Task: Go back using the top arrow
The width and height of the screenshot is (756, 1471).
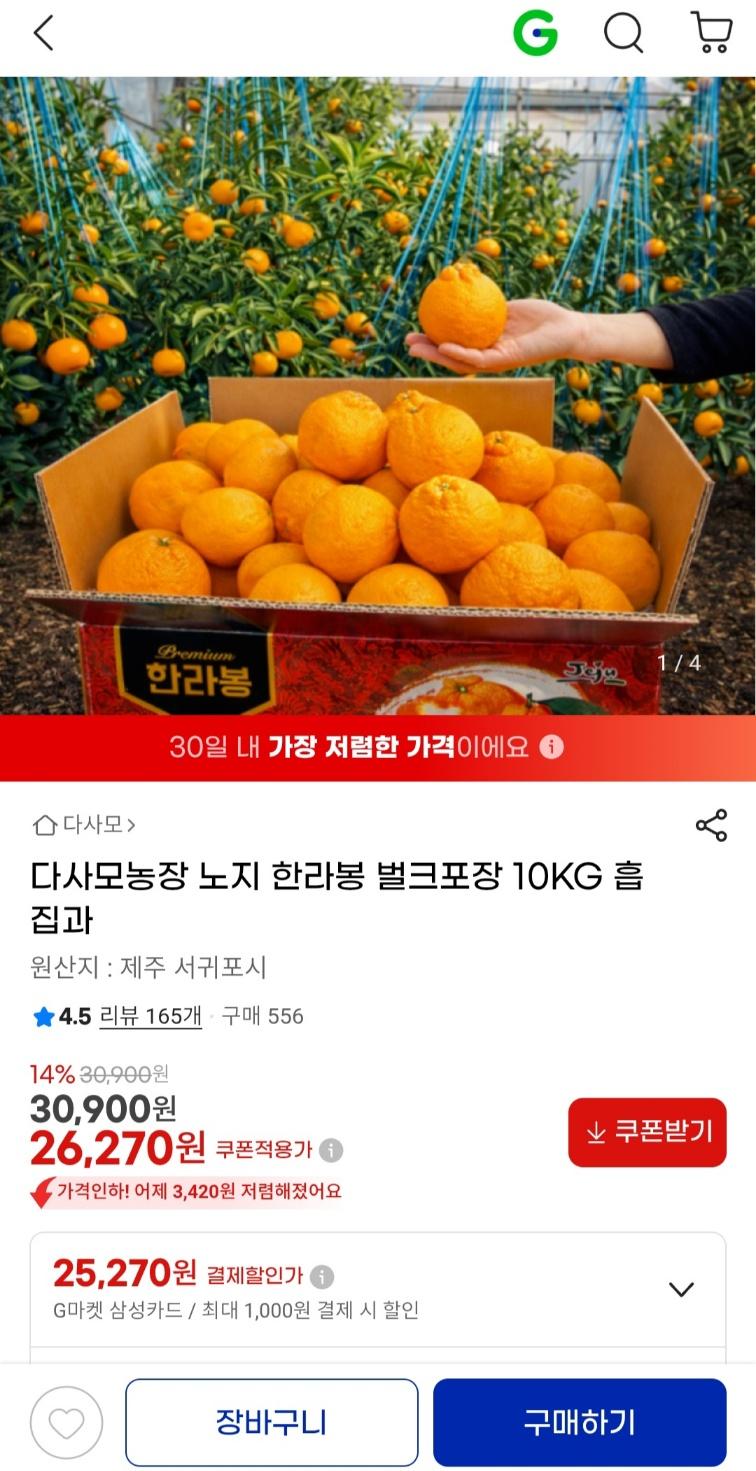Action: click(x=43, y=34)
